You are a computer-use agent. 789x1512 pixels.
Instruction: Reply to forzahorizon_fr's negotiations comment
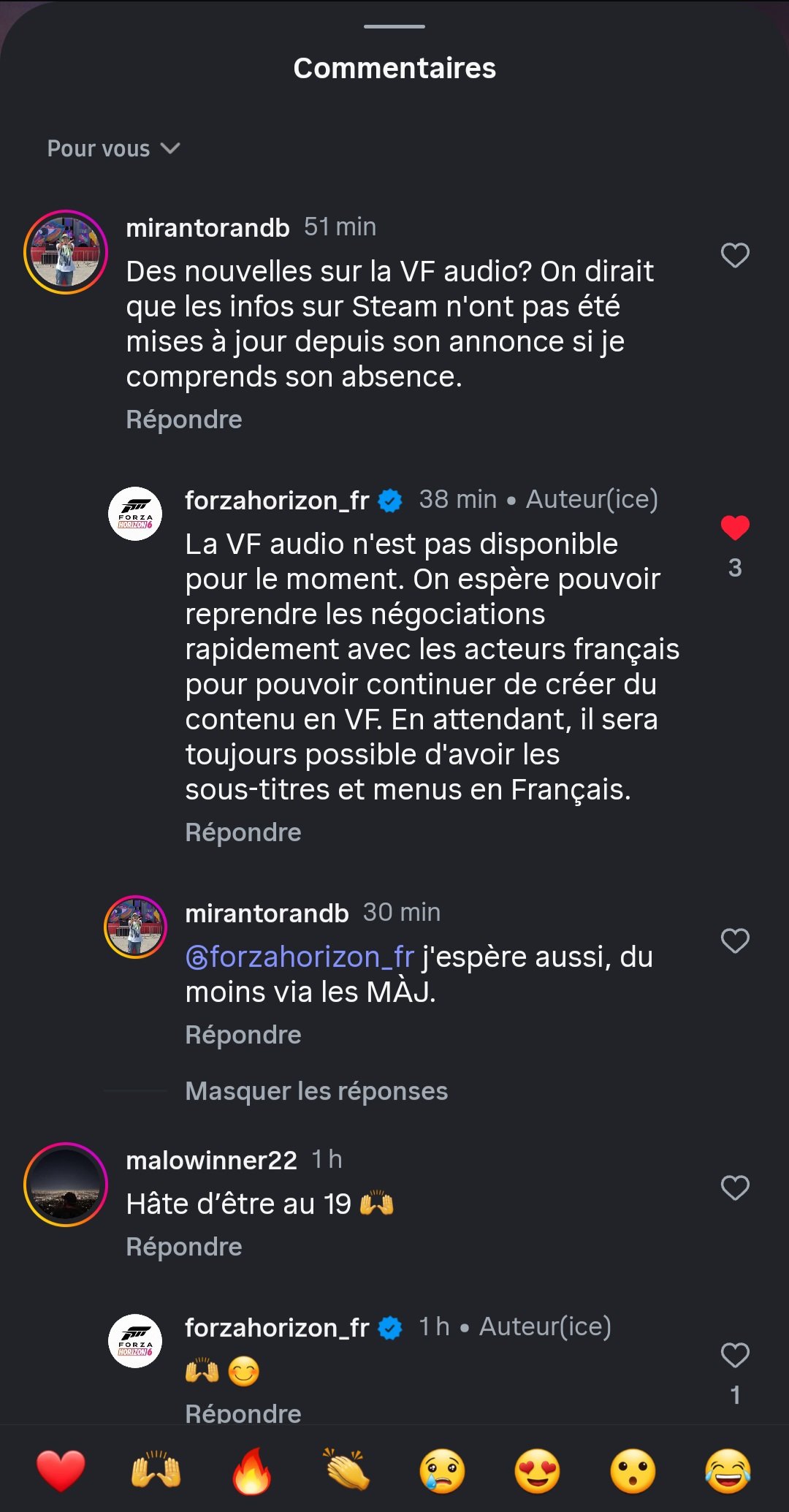coord(243,833)
